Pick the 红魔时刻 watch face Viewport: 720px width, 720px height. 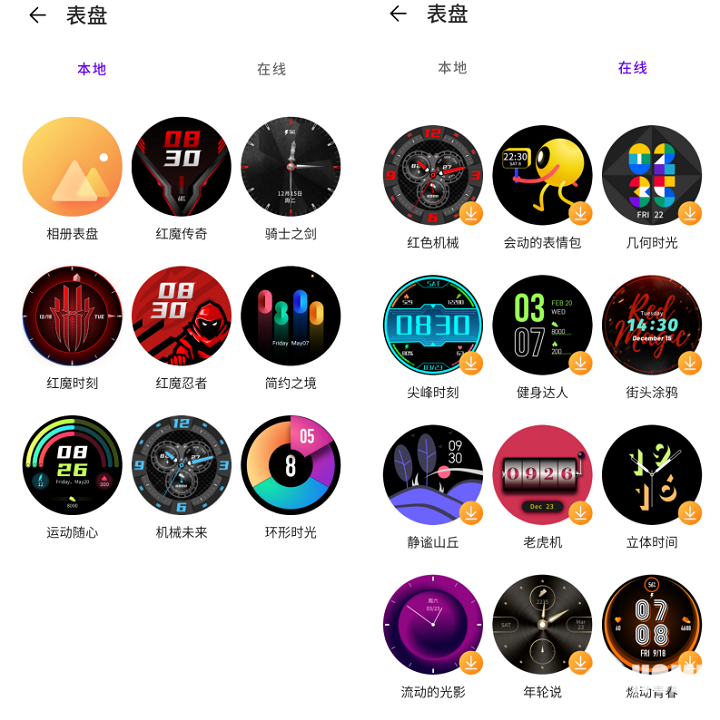pyautogui.click(x=72, y=316)
